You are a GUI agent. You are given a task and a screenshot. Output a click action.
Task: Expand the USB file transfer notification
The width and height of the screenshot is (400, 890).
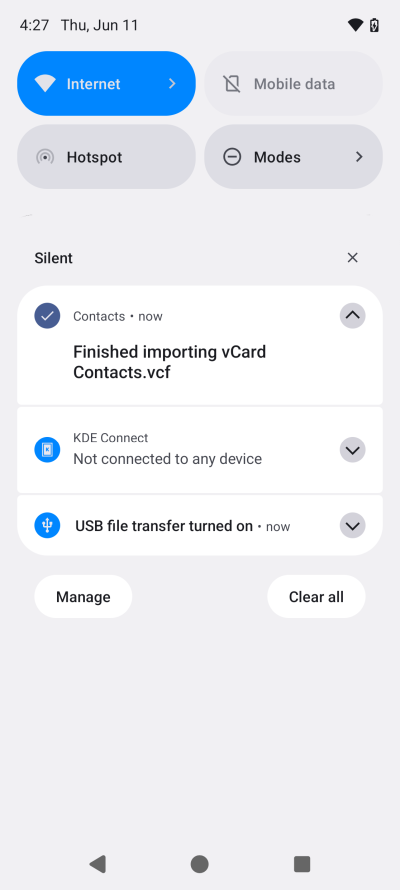tap(352, 526)
